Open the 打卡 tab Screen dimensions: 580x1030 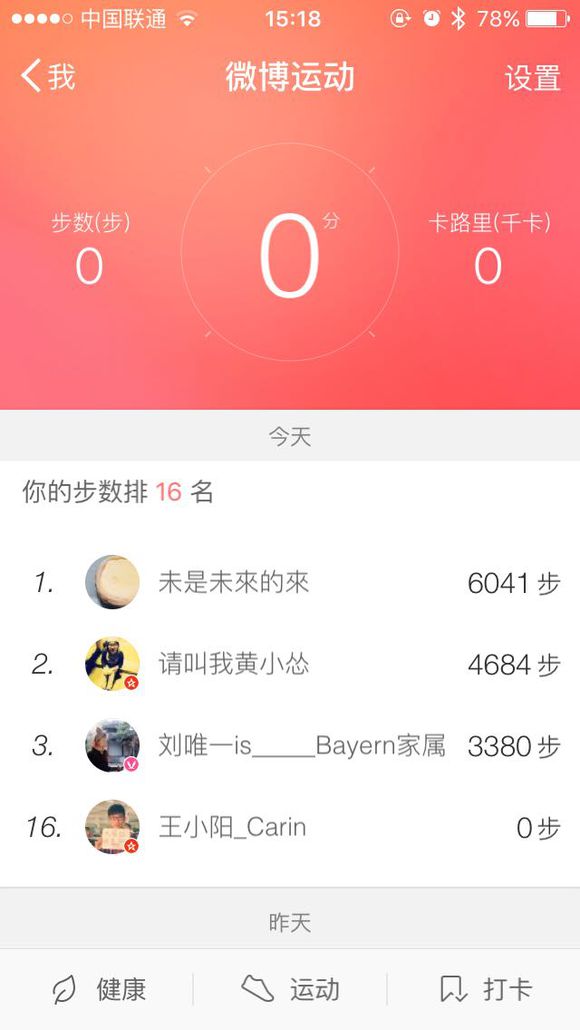click(484, 989)
